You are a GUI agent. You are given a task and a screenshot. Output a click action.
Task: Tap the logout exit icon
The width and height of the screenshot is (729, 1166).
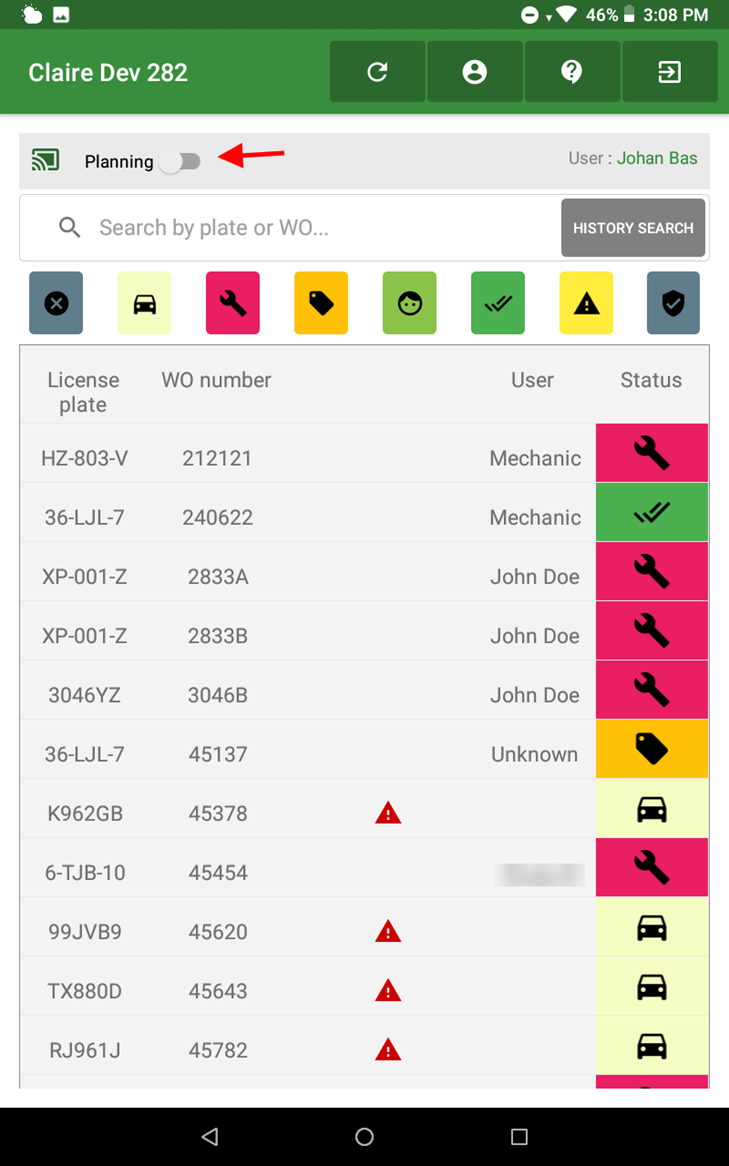669,72
